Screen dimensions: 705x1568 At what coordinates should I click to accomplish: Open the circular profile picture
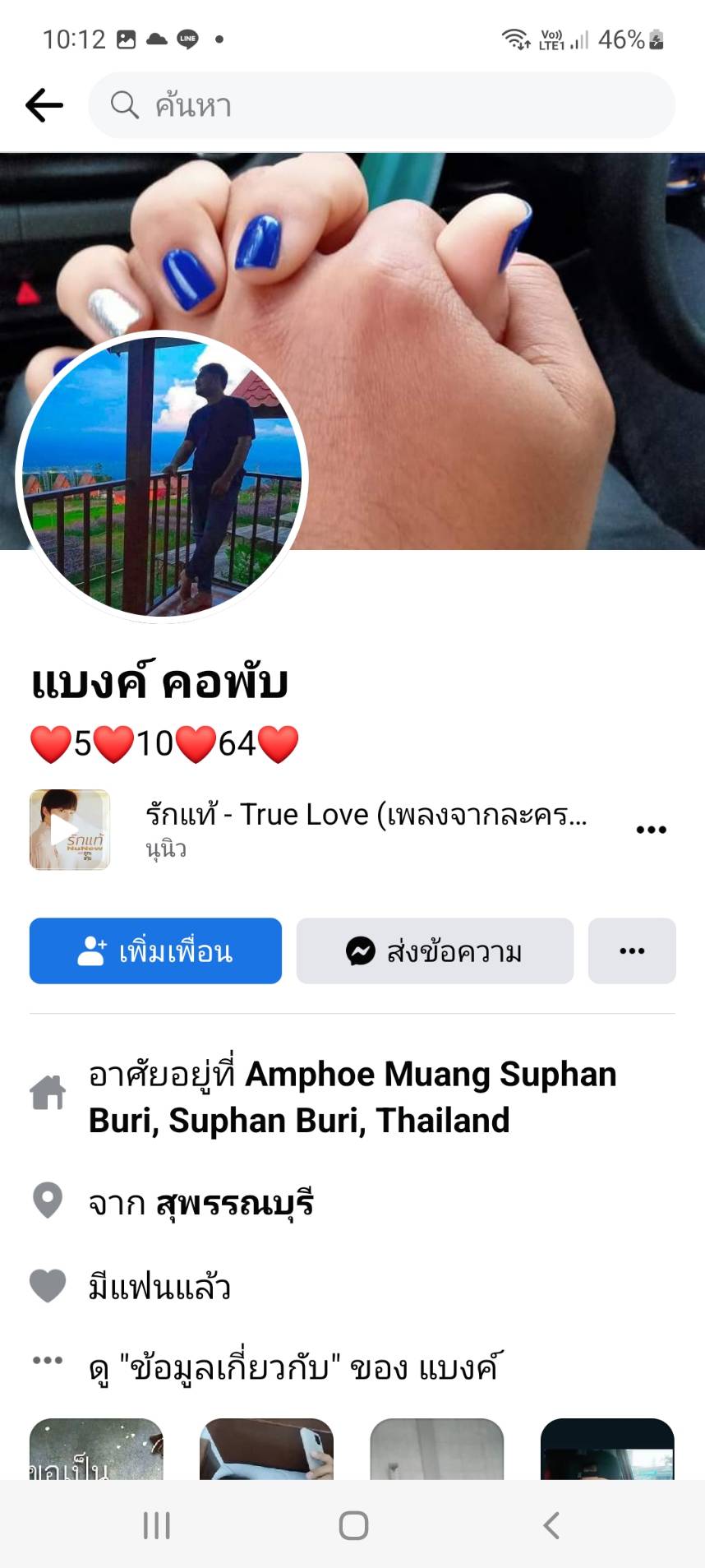point(162,476)
